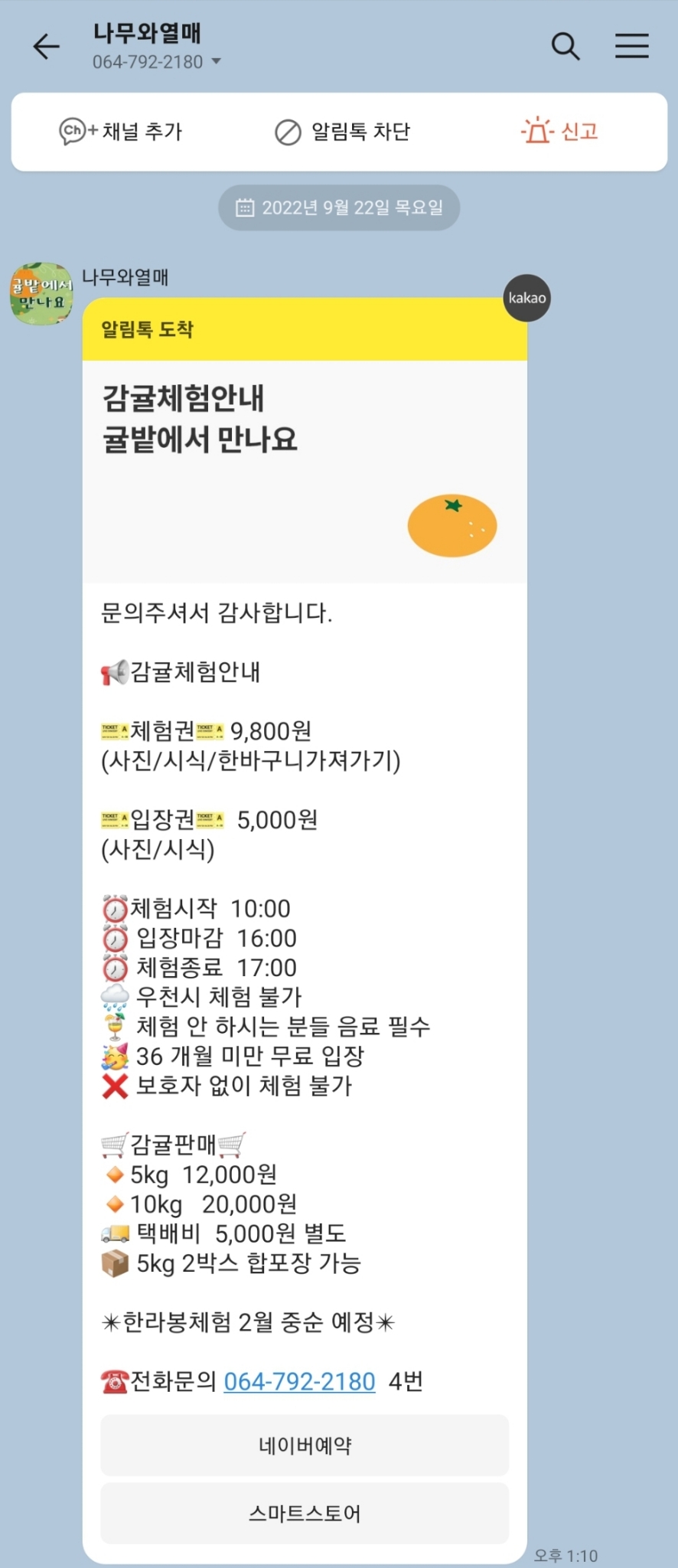Report this sender via 신고
678x1568 pixels.
click(x=559, y=132)
